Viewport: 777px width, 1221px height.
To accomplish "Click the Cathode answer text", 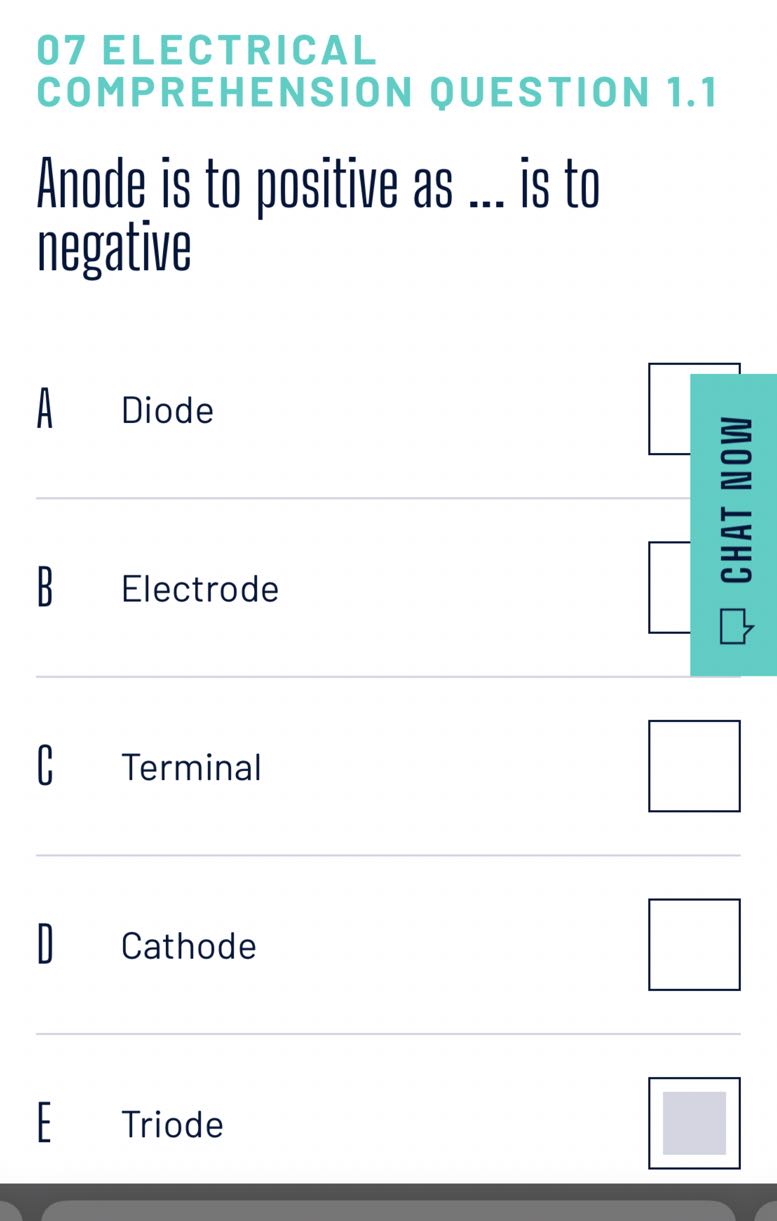I will pyautogui.click(x=188, y=945).
